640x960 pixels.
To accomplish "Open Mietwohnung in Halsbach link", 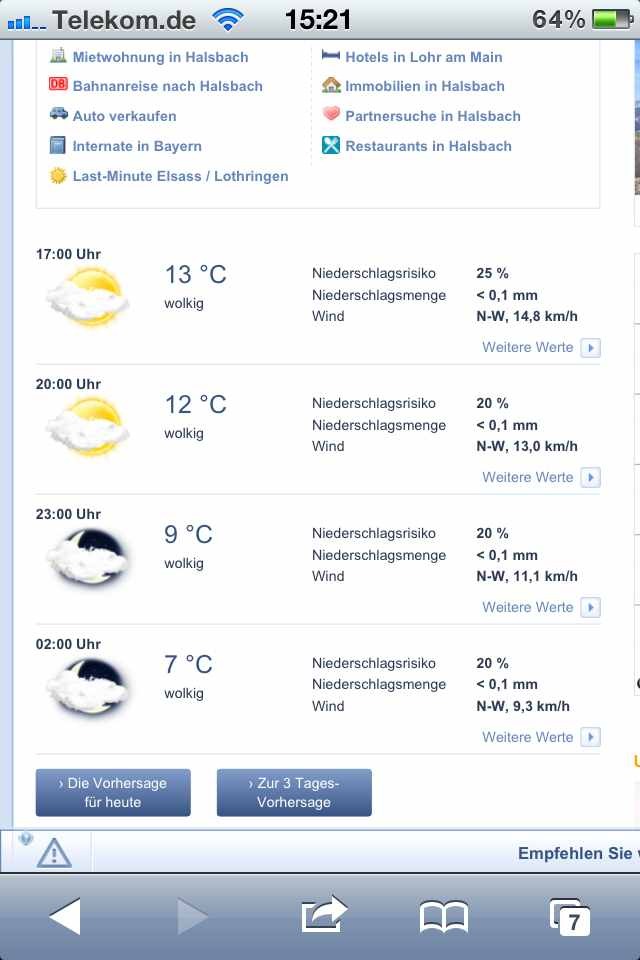I will click(x=160, y=57).
